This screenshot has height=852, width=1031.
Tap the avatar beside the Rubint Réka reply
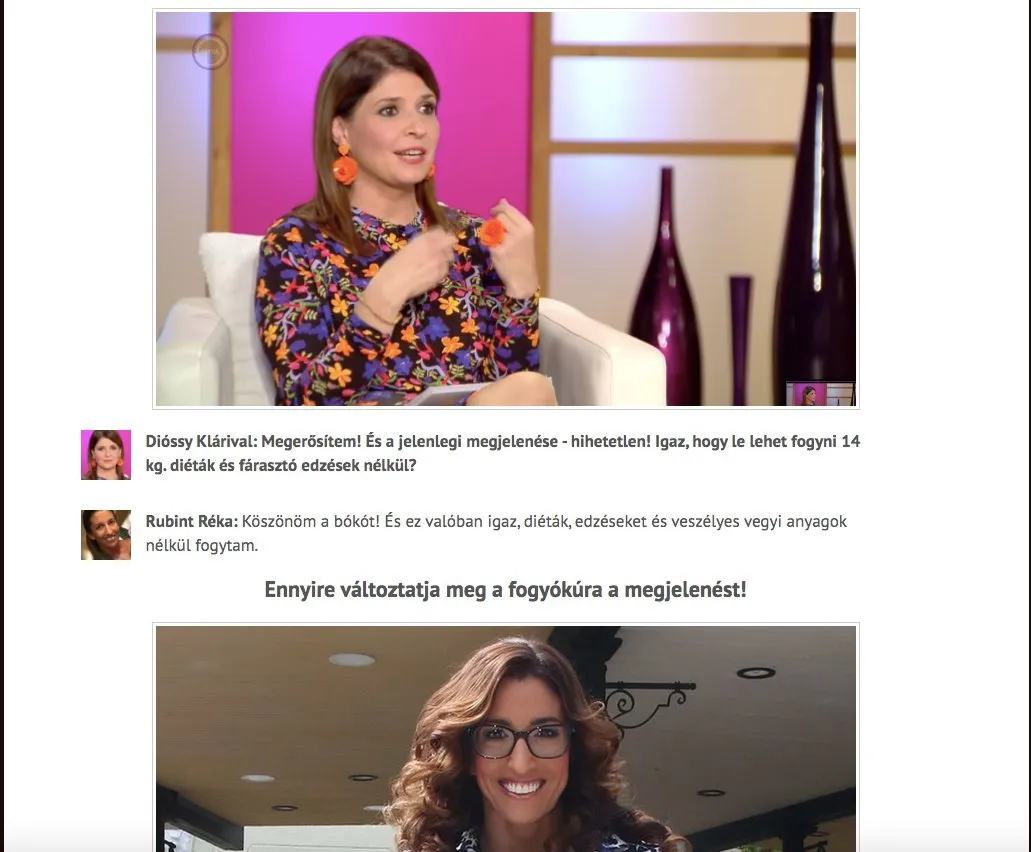click(106, 535)
